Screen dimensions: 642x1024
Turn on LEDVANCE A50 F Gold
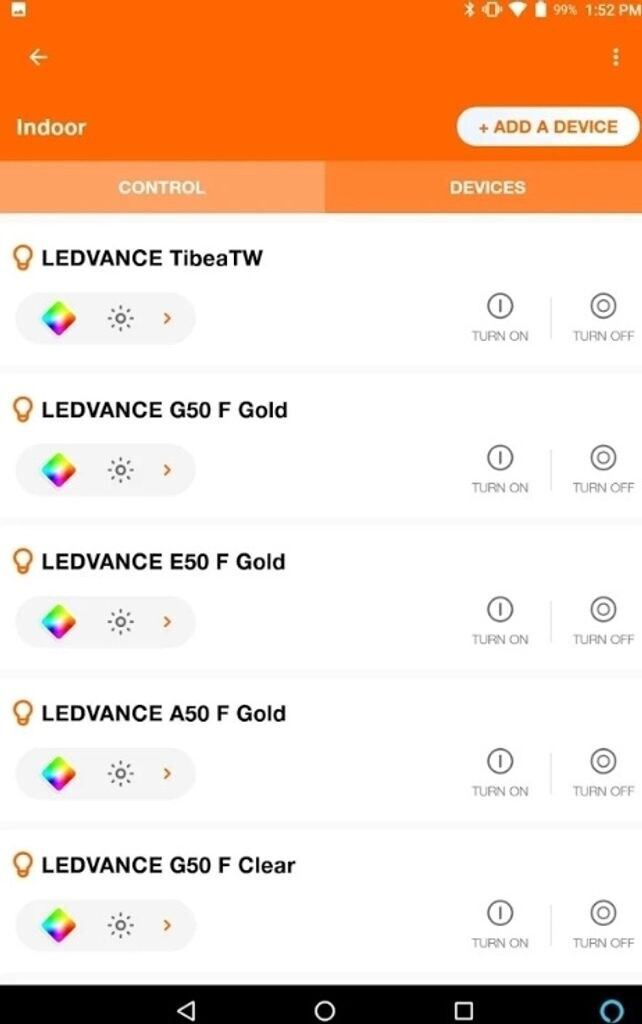coord(500,772)
